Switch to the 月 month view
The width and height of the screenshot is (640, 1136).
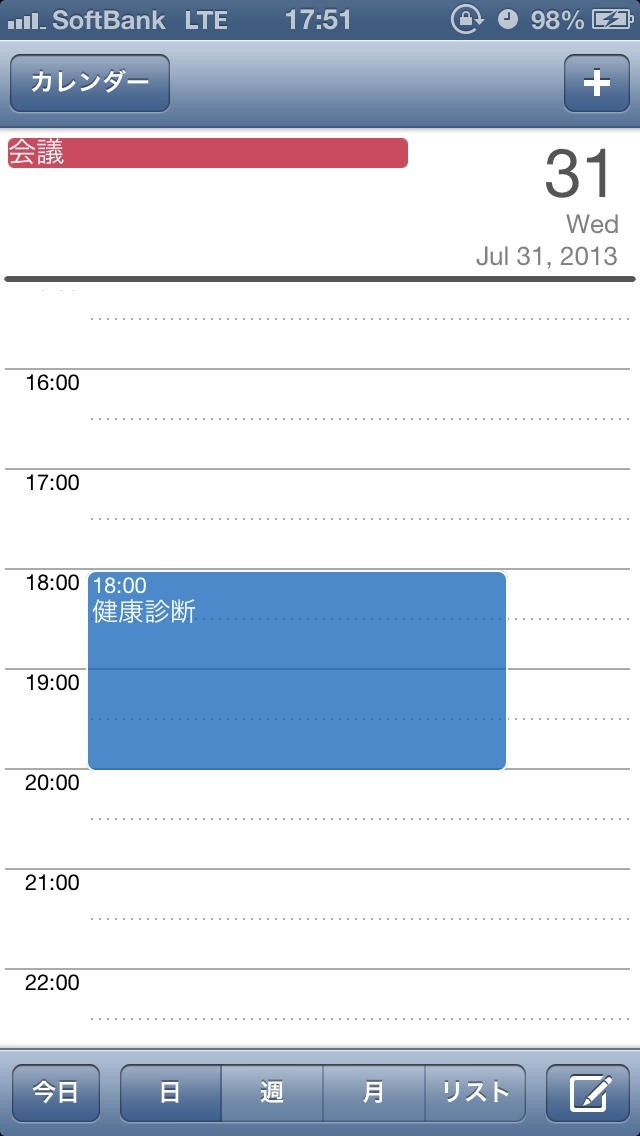(x=374, y=1093)
